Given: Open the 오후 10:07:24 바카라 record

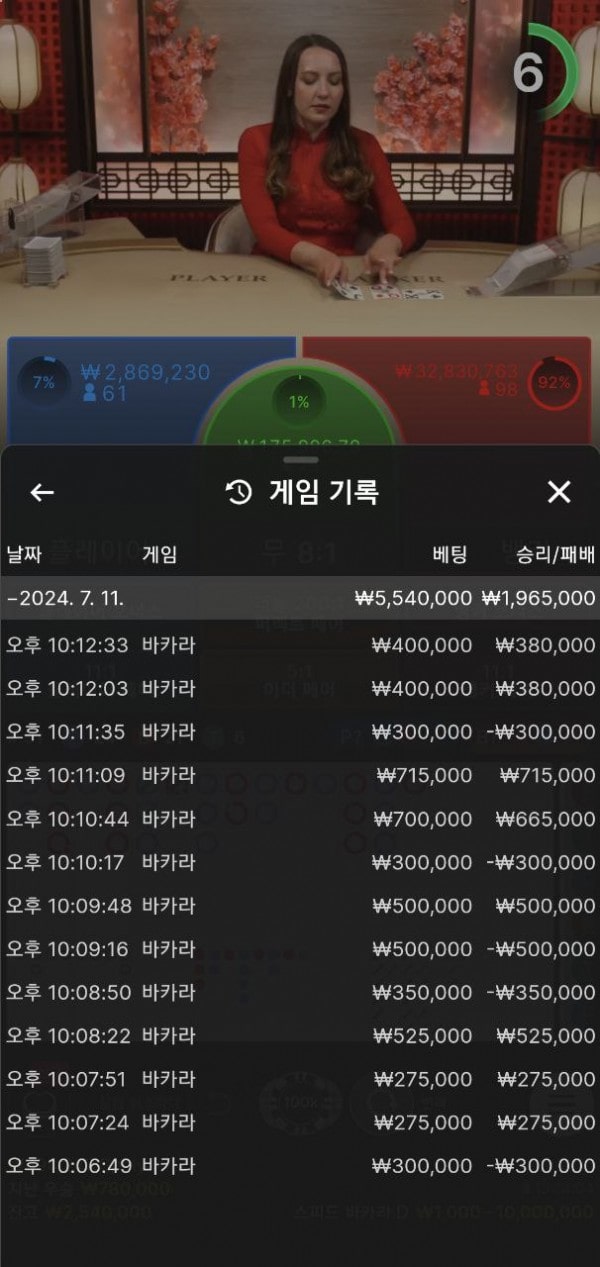Looking at the screenshot, I should pos(300,1123).
